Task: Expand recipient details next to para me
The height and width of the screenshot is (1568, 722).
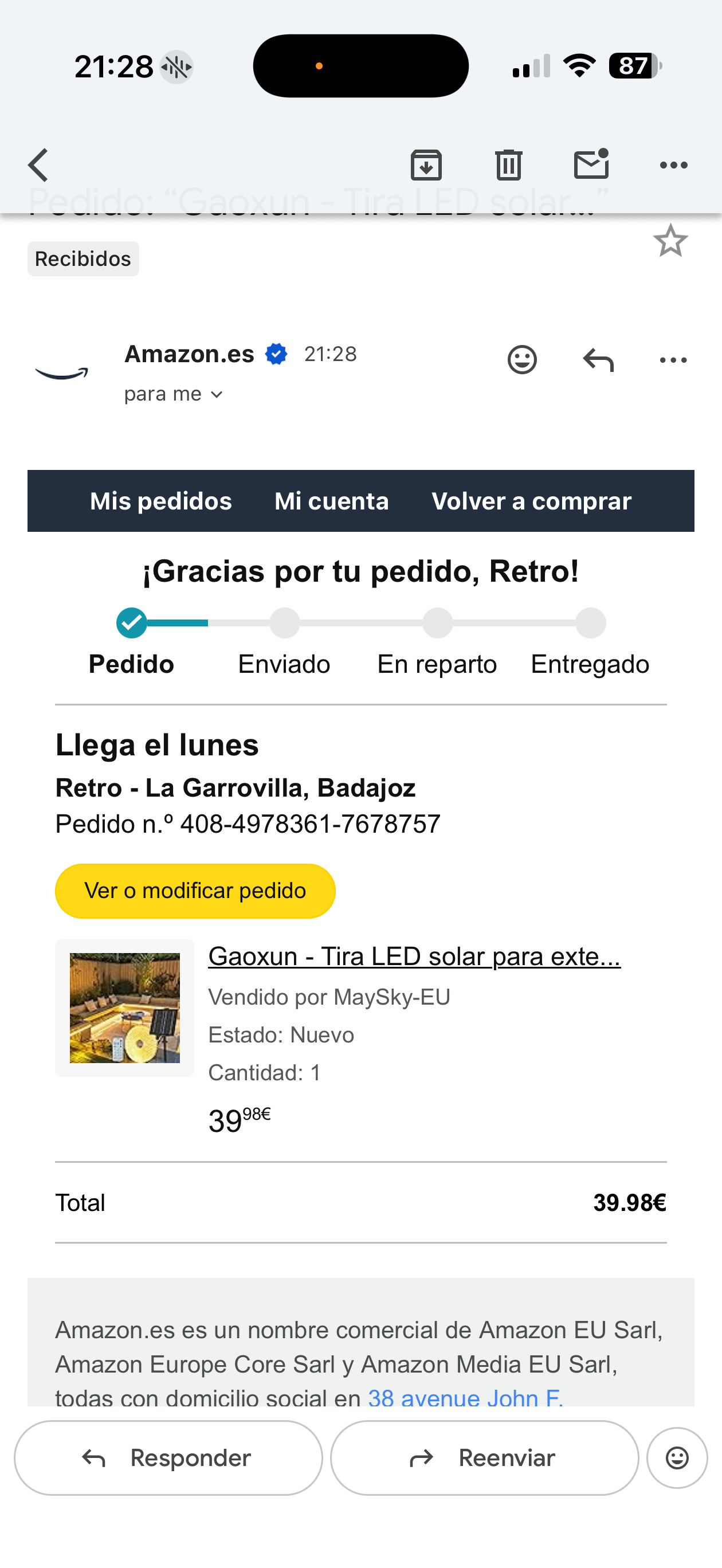Action: pyautogui.click(x=217, y=395)
